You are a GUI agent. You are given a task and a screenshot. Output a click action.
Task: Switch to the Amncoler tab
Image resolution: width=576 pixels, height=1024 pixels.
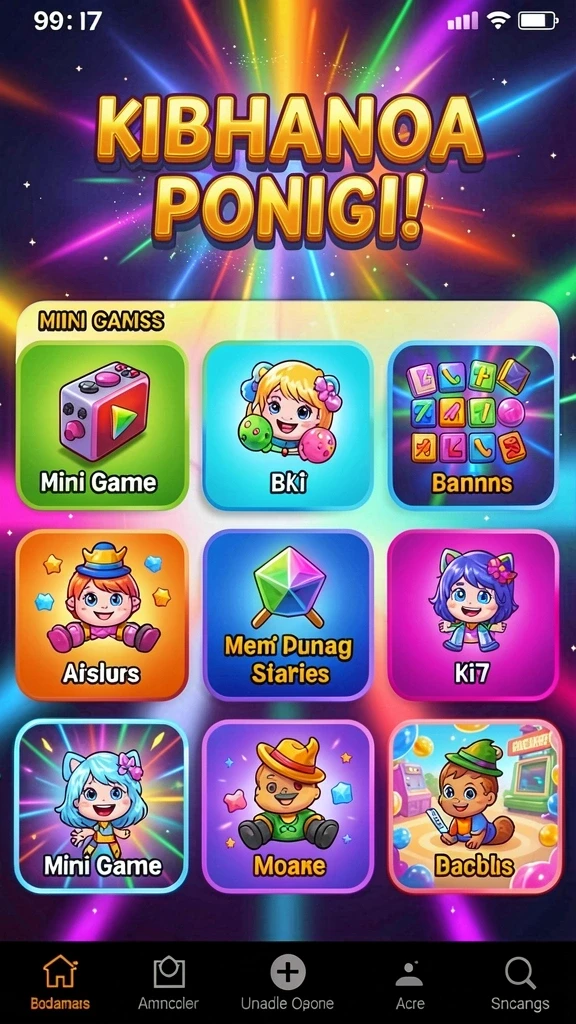tap(168, 982)
